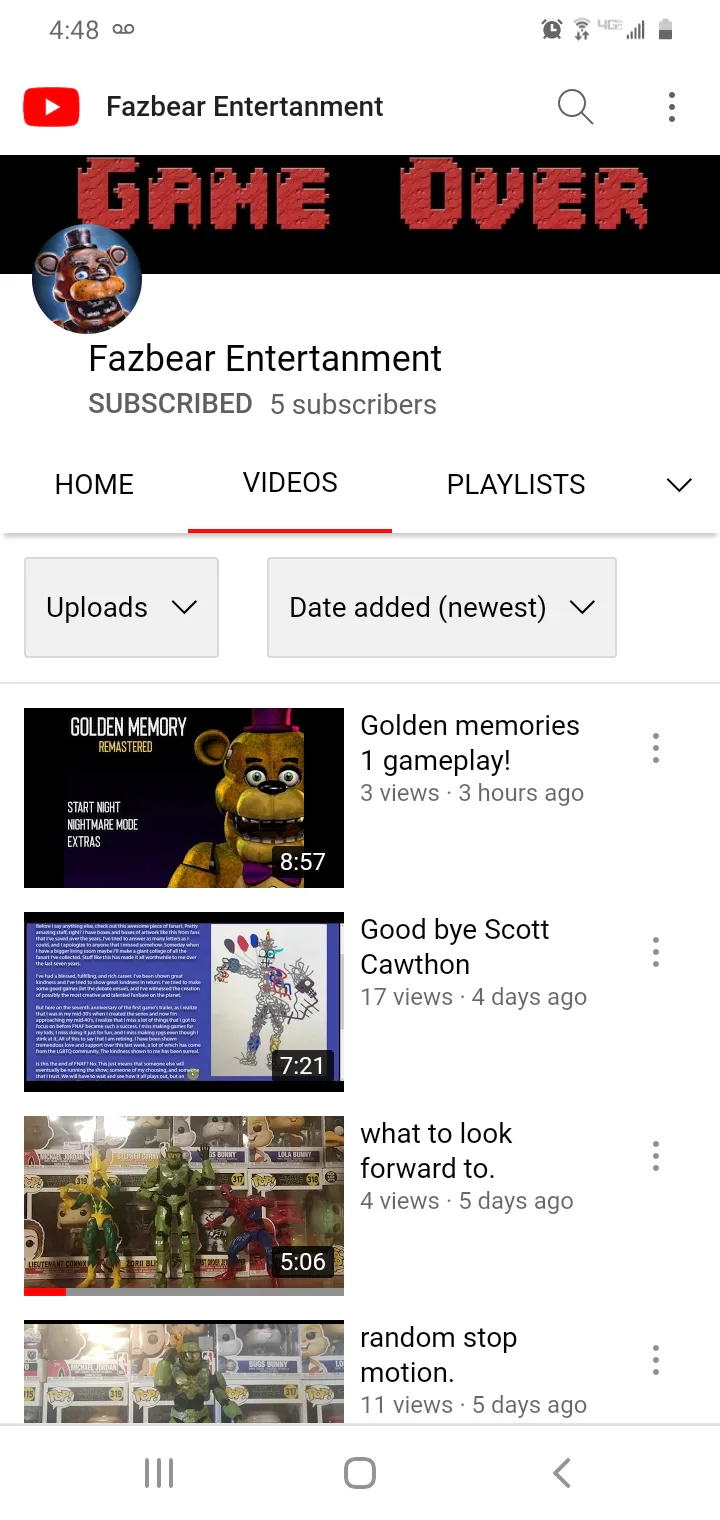This screenshot has width=720, height=1520.
Task: Expand the tab list chevron
Action: tap(679, 485)
